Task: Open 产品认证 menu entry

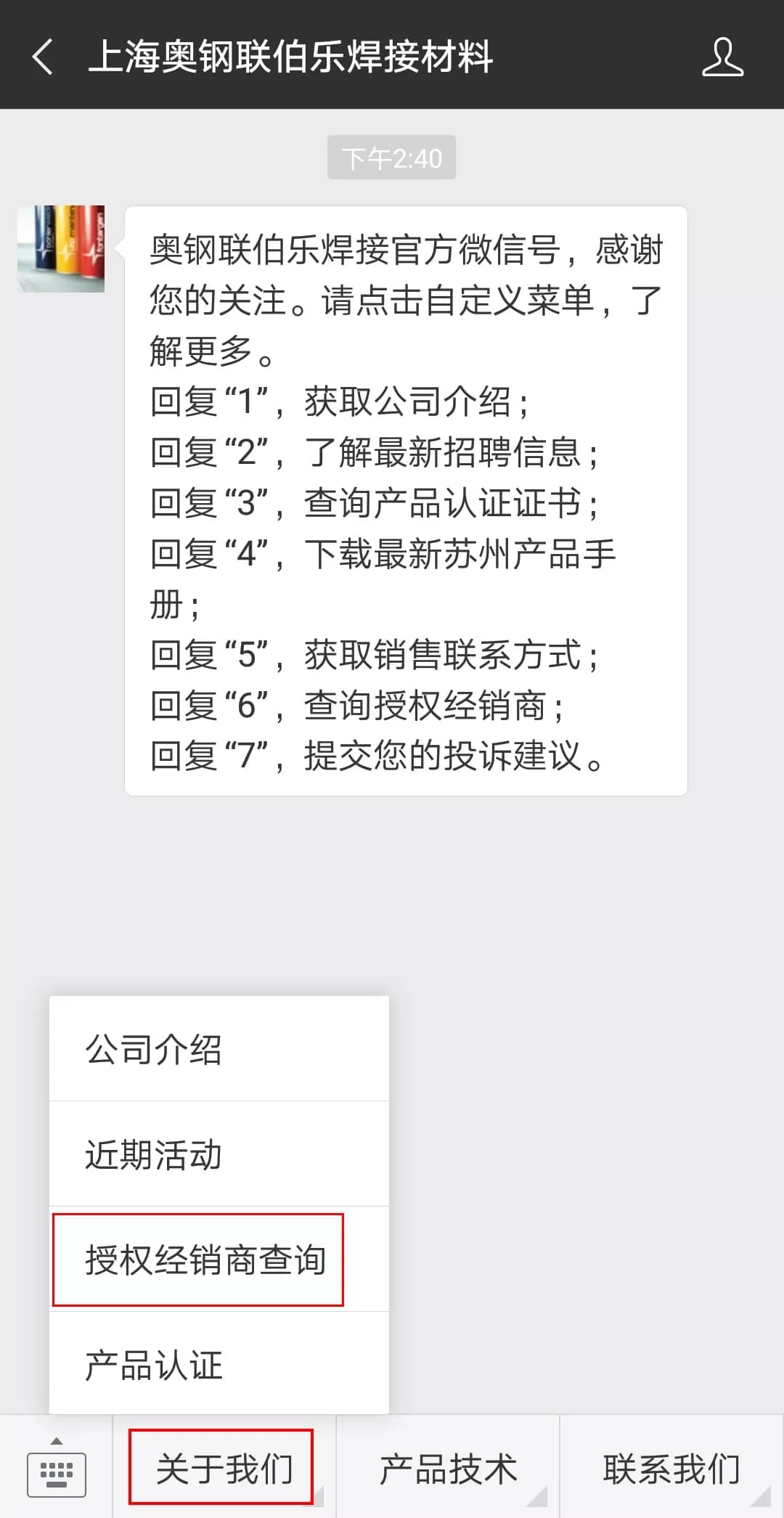Action: (219, 1365)
